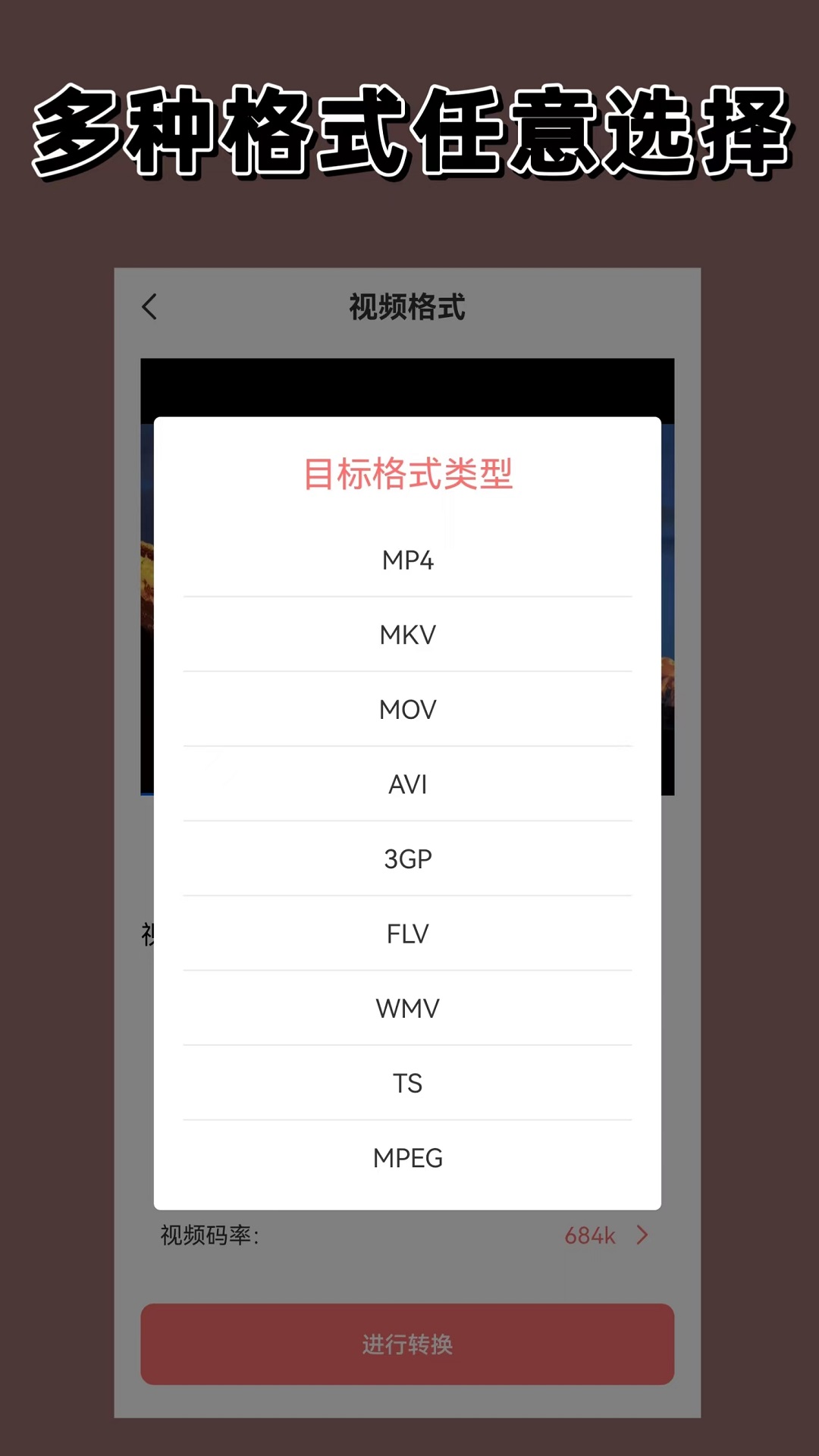Viewport: 819px width, 1456px height.
Task: Choose the MOV format option
Action: (407, 709)
